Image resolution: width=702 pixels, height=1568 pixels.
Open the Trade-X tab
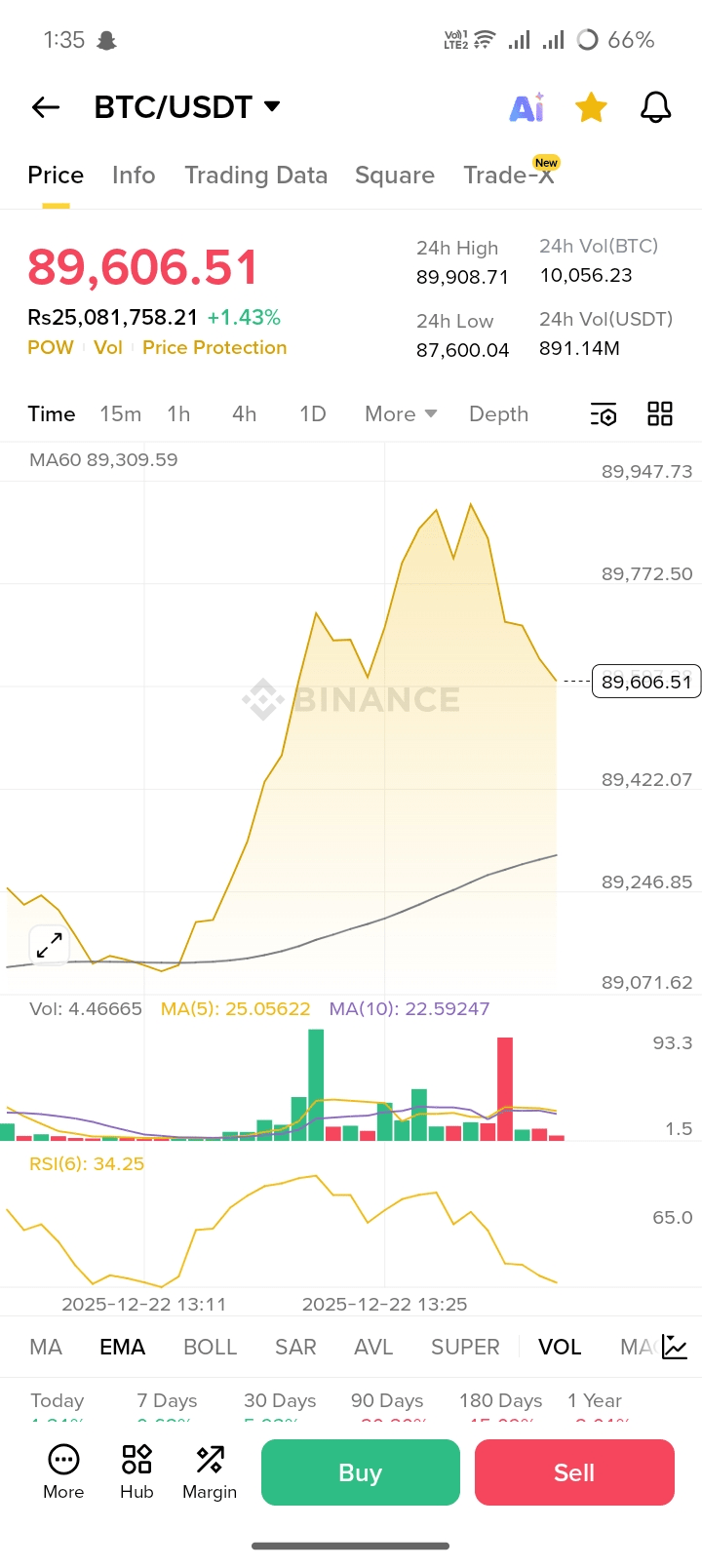pos(508,176)
